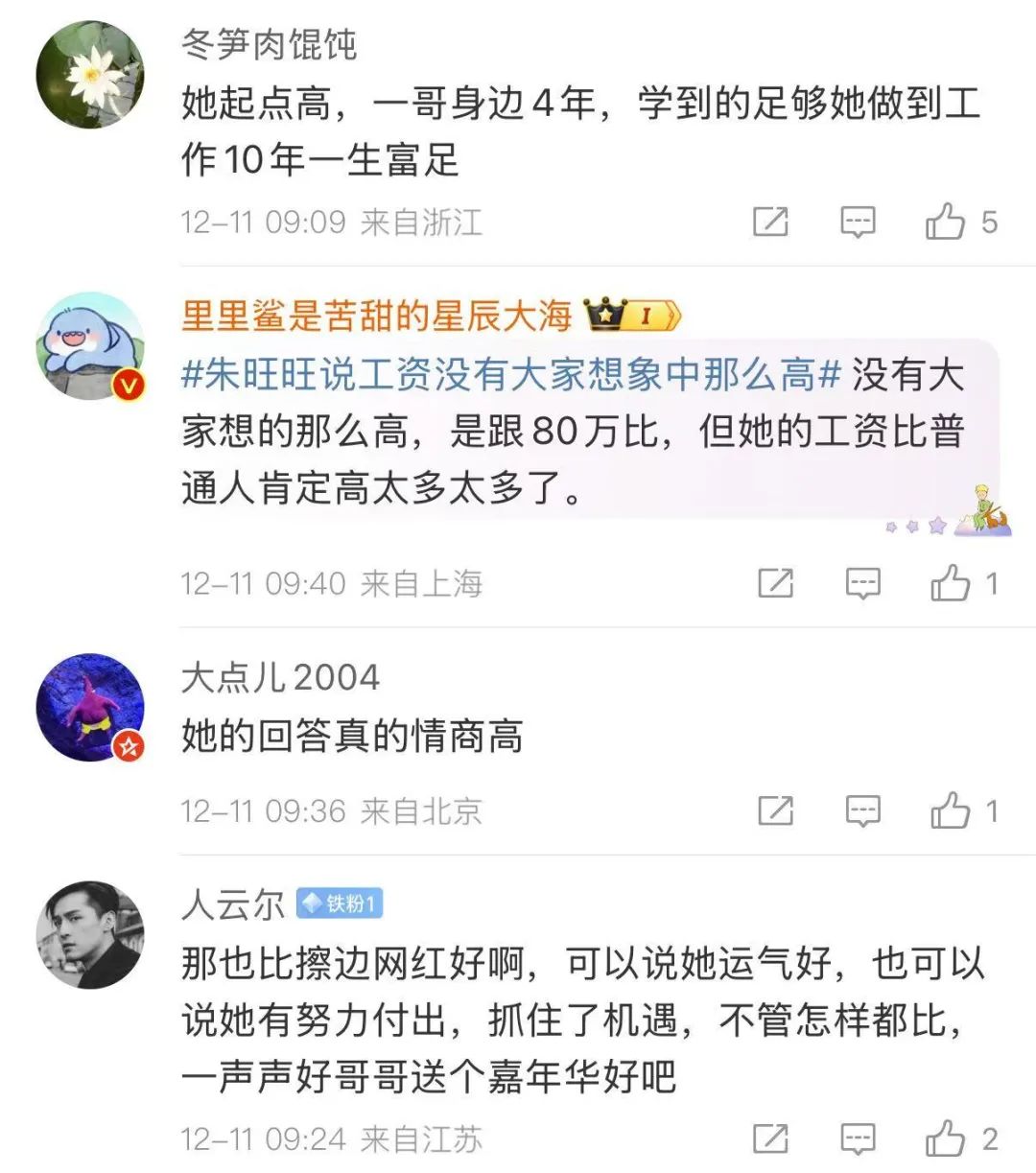Open hashtag #朱旺旺说工资没有大家想象中那么高#
1036x1173 pixels.
(x=511, y=375)
